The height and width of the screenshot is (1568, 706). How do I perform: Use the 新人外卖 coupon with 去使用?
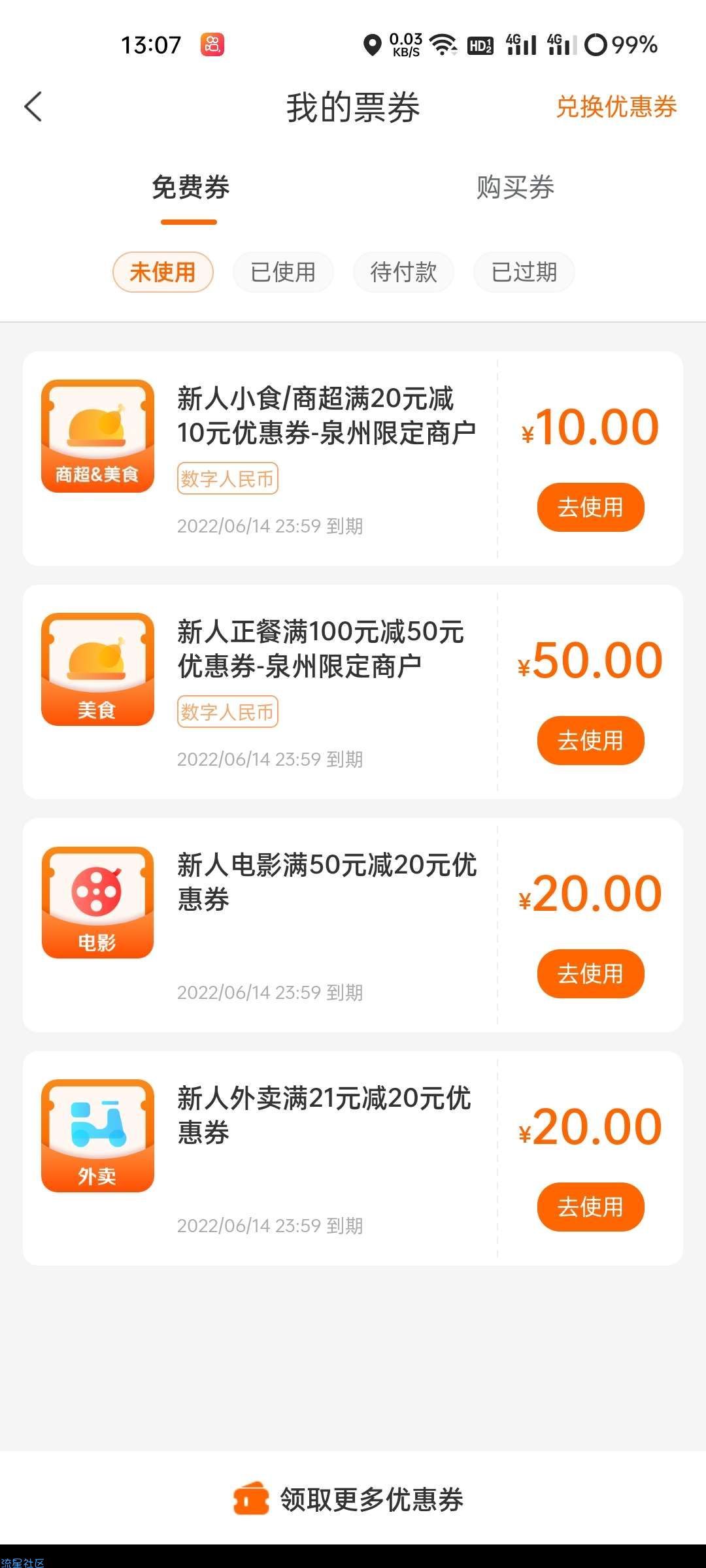point(590,1207)
